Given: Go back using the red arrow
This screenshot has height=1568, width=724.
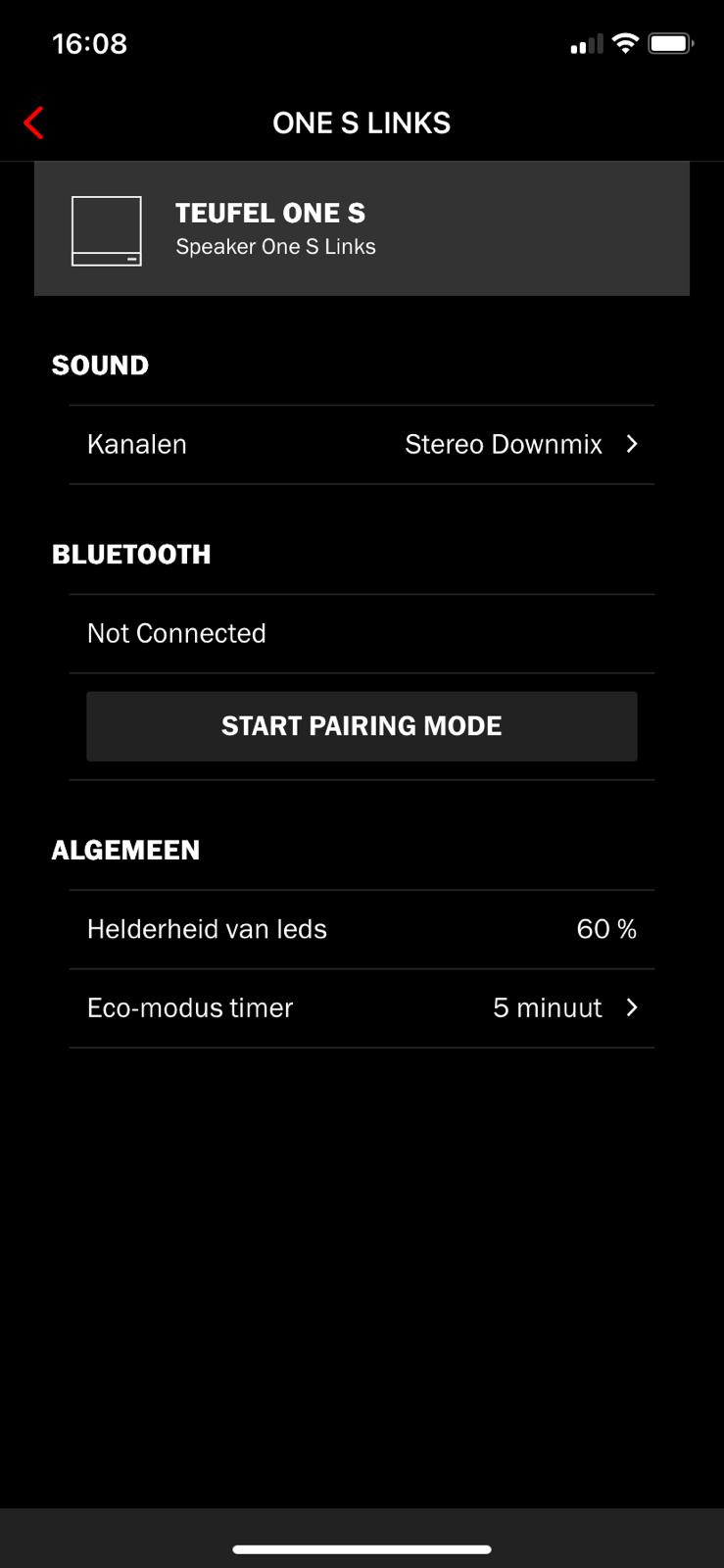Looking at the screenshot, I should (x=33, y=123).
